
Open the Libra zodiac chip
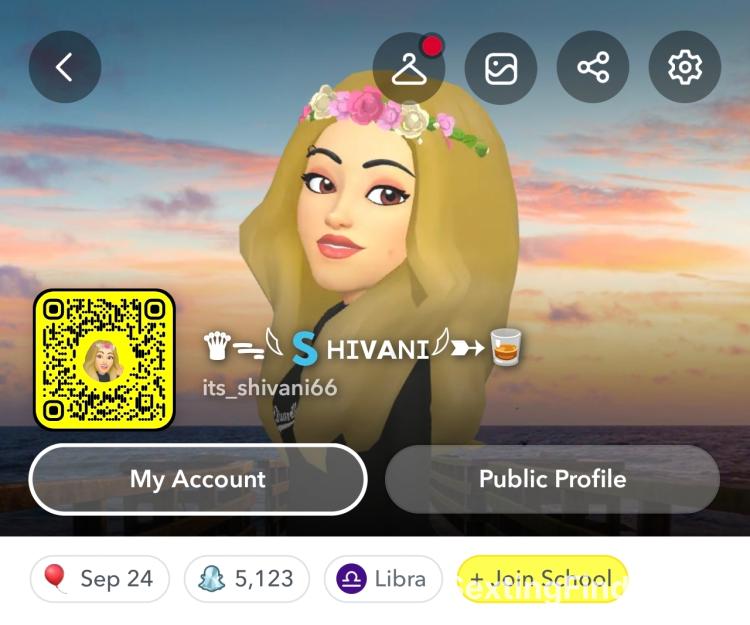pos(382,579)
